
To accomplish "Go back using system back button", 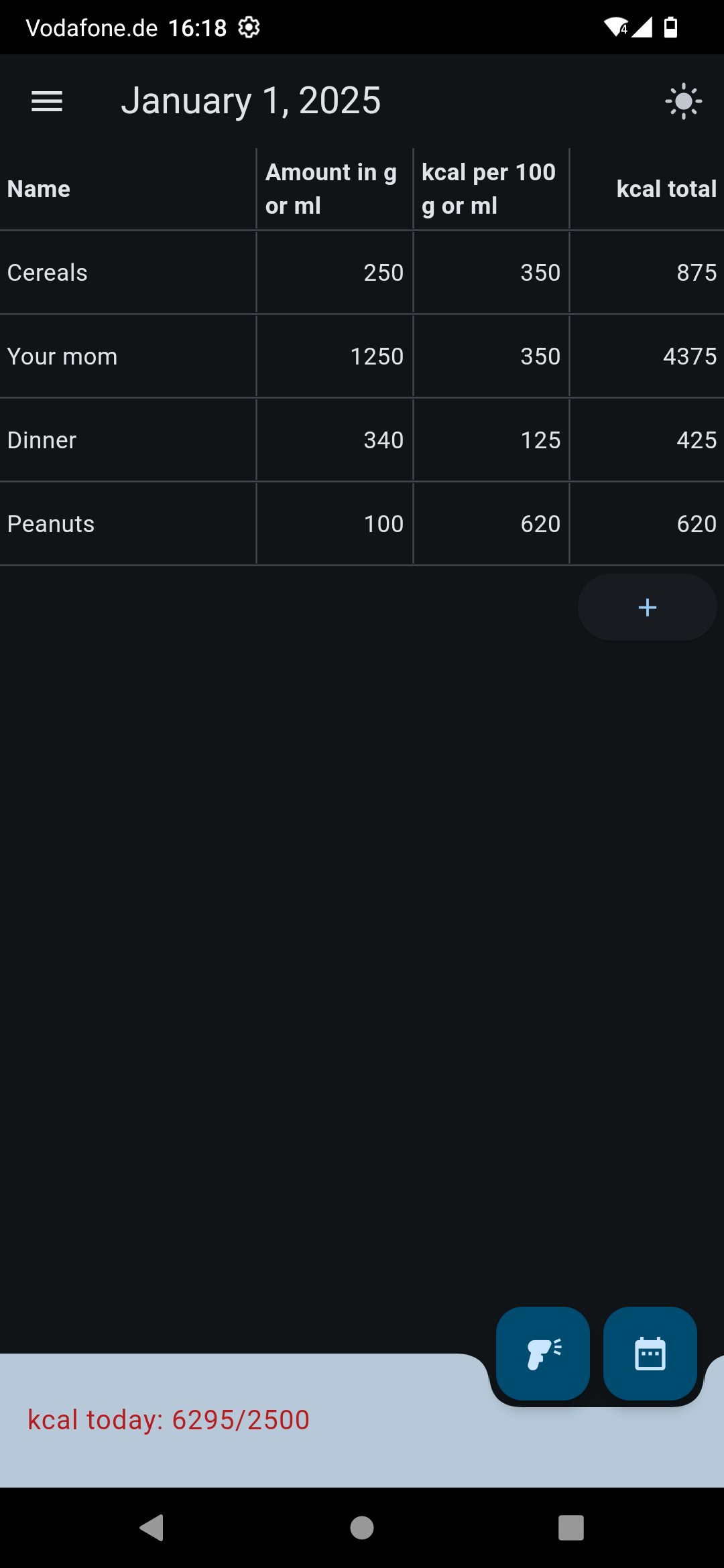I will pos(152,1528).
